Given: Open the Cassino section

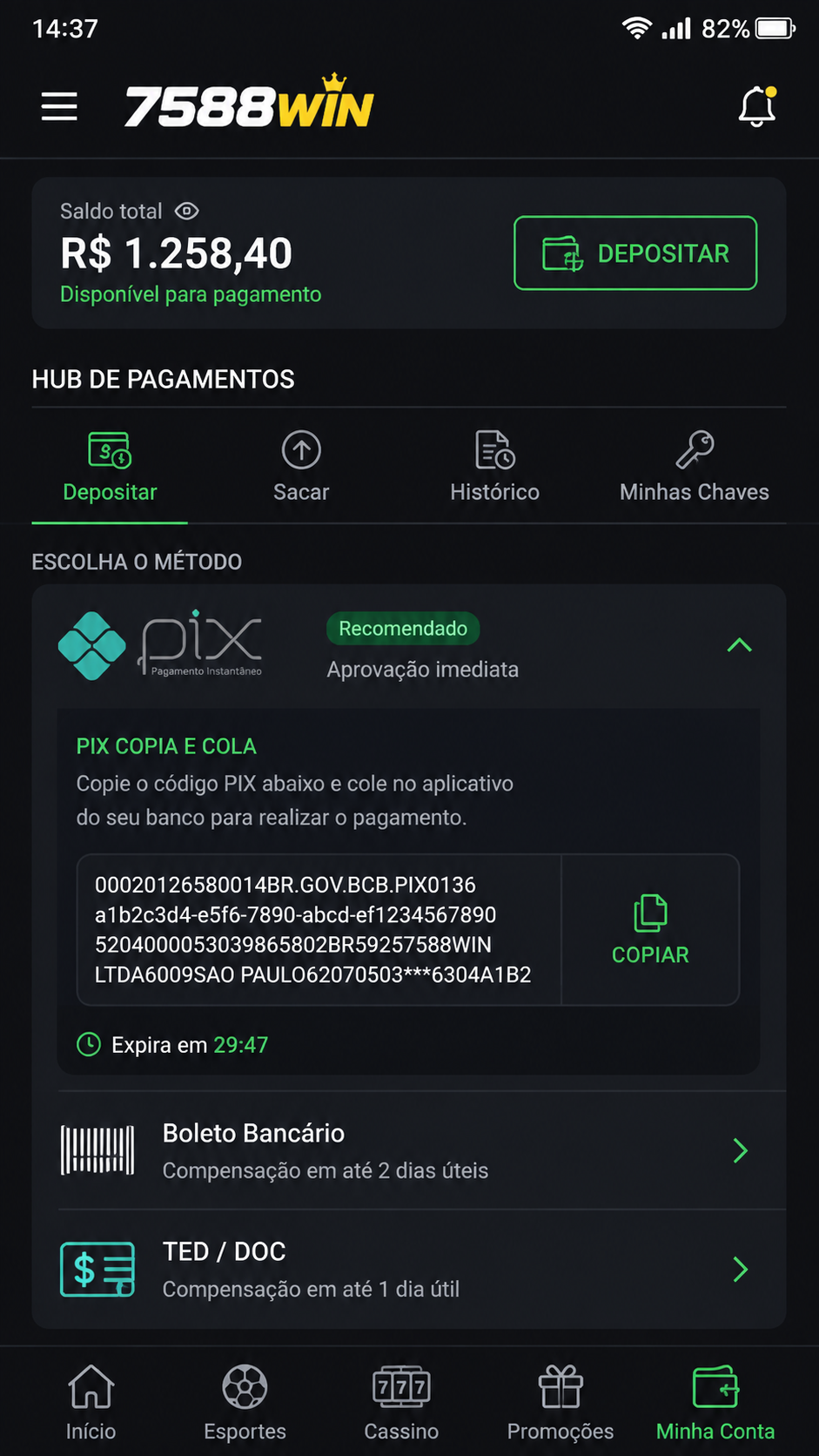Looking at the screenshot, I should [401, 1402].
